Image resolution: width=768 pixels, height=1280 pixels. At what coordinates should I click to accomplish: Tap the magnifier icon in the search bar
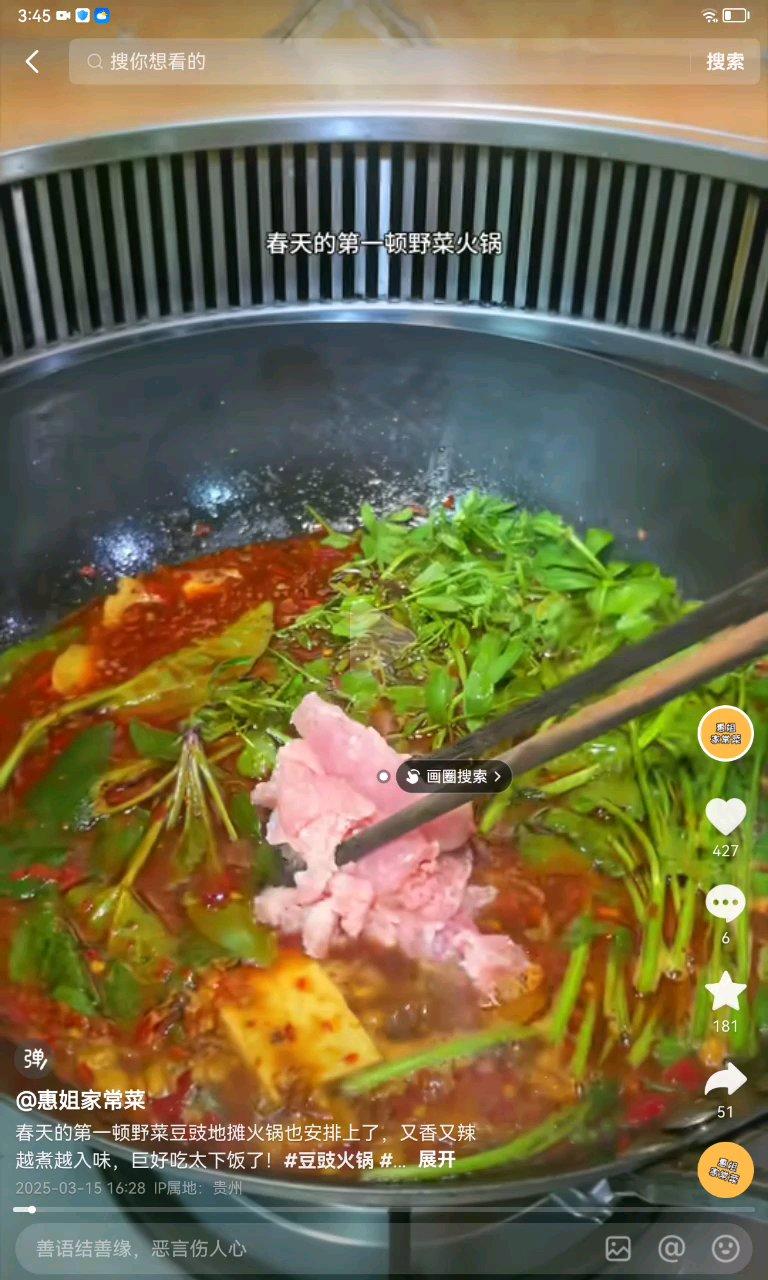[x=95, y=61]
